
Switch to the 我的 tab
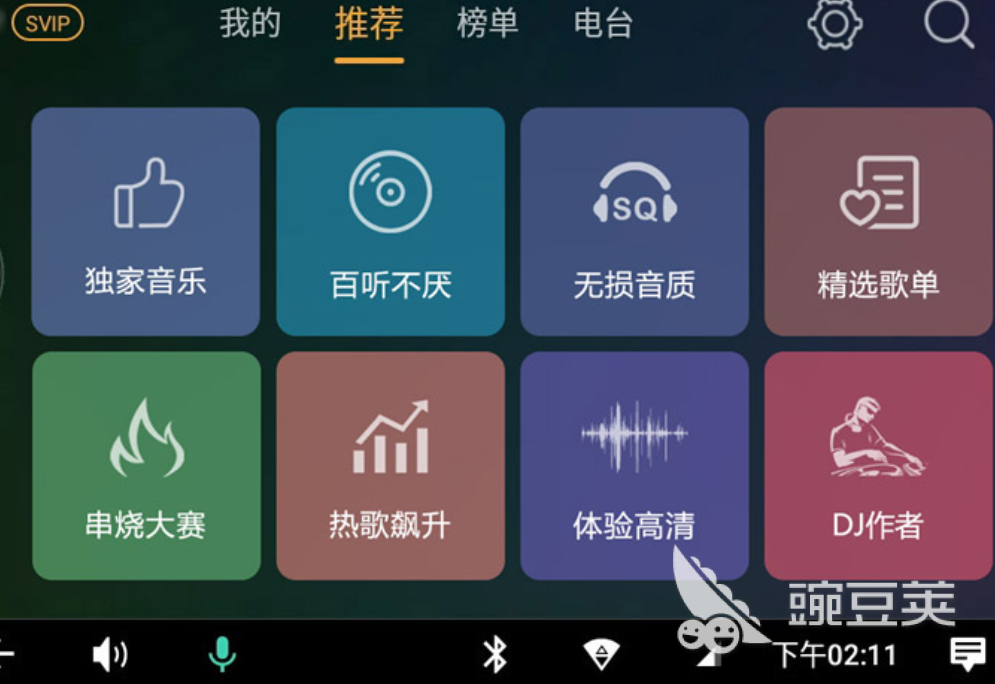coord(250,23)
